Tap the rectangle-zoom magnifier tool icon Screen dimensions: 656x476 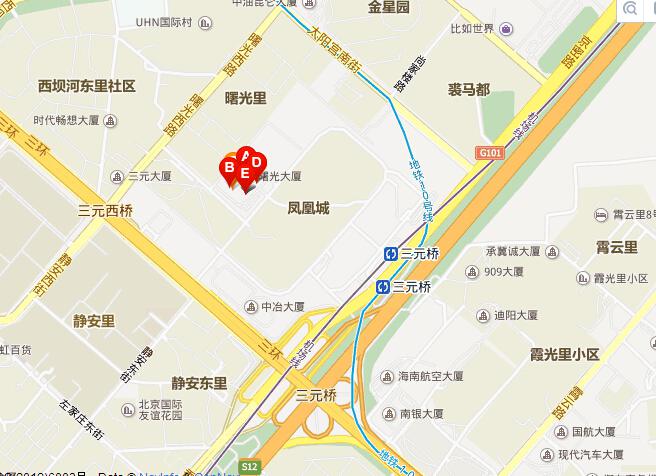(x=631, y=9)
